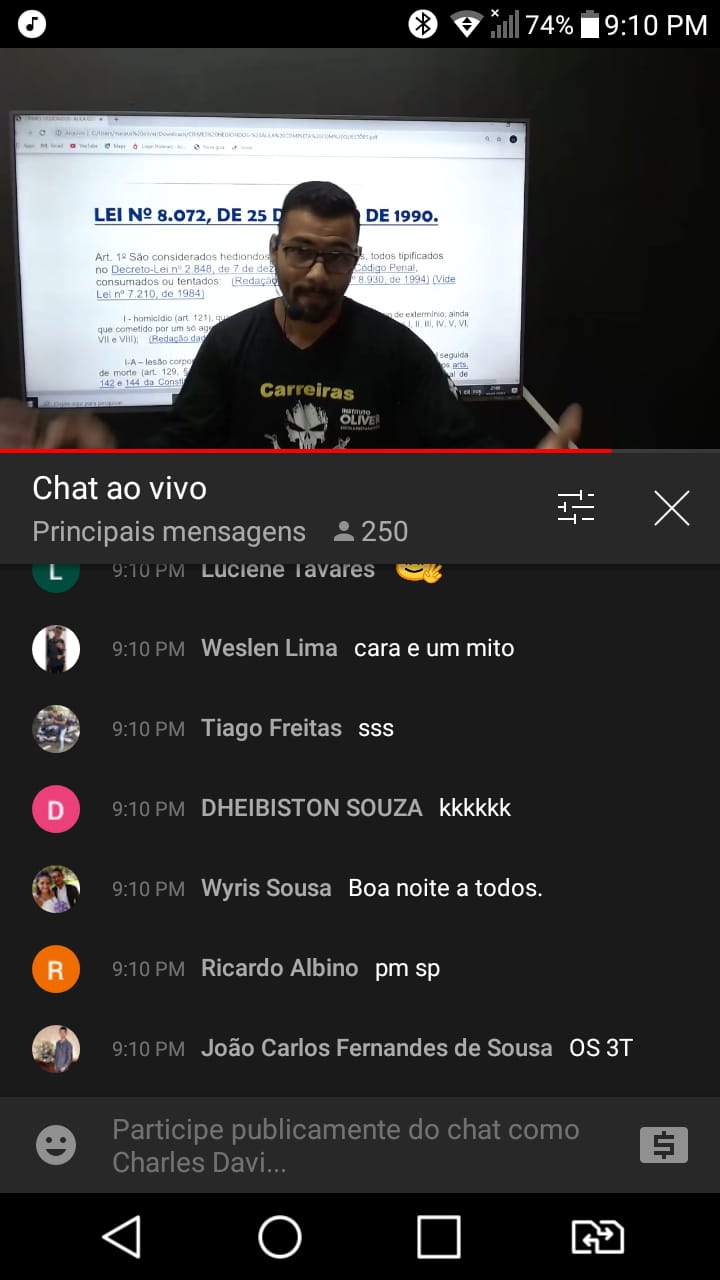Open the recent apps view
Screen dimensions: 720x1280
(x=439, y=1237)
